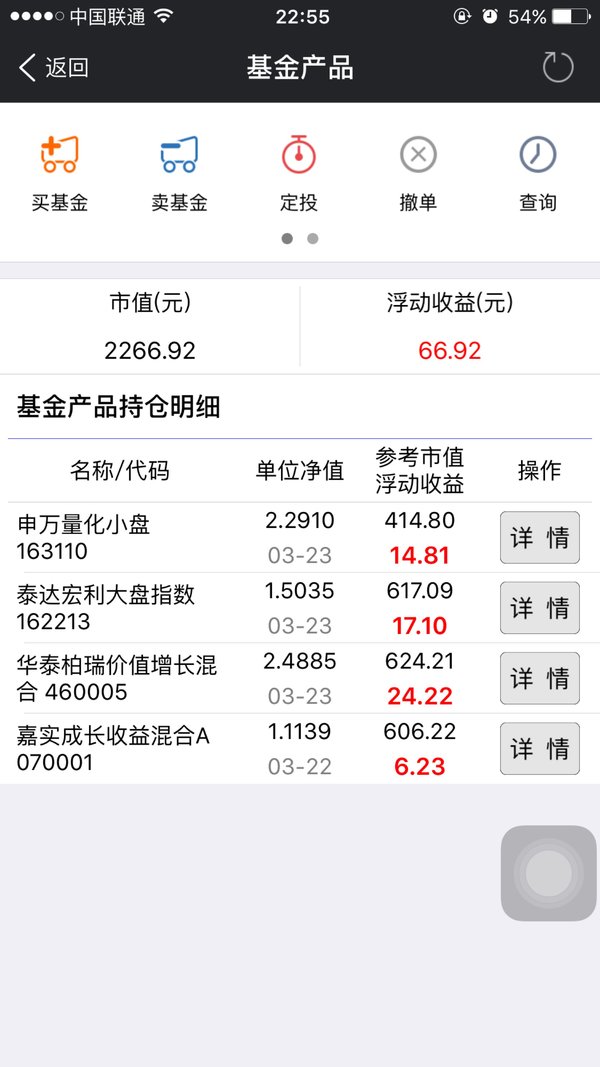View 详情 for 嘉实成长收益混合A 070001
600x1067 pixels.
[540, 749]
